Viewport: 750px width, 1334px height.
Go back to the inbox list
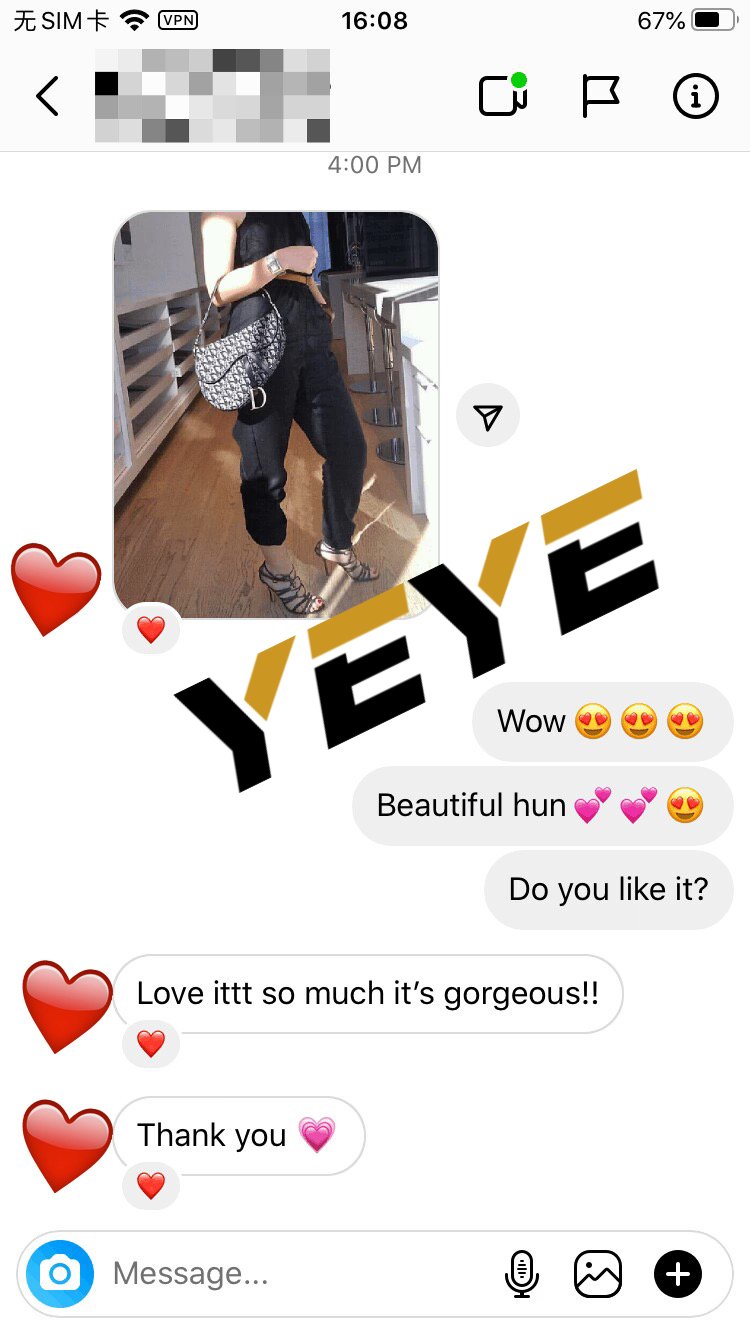click(x=47, y=97)
